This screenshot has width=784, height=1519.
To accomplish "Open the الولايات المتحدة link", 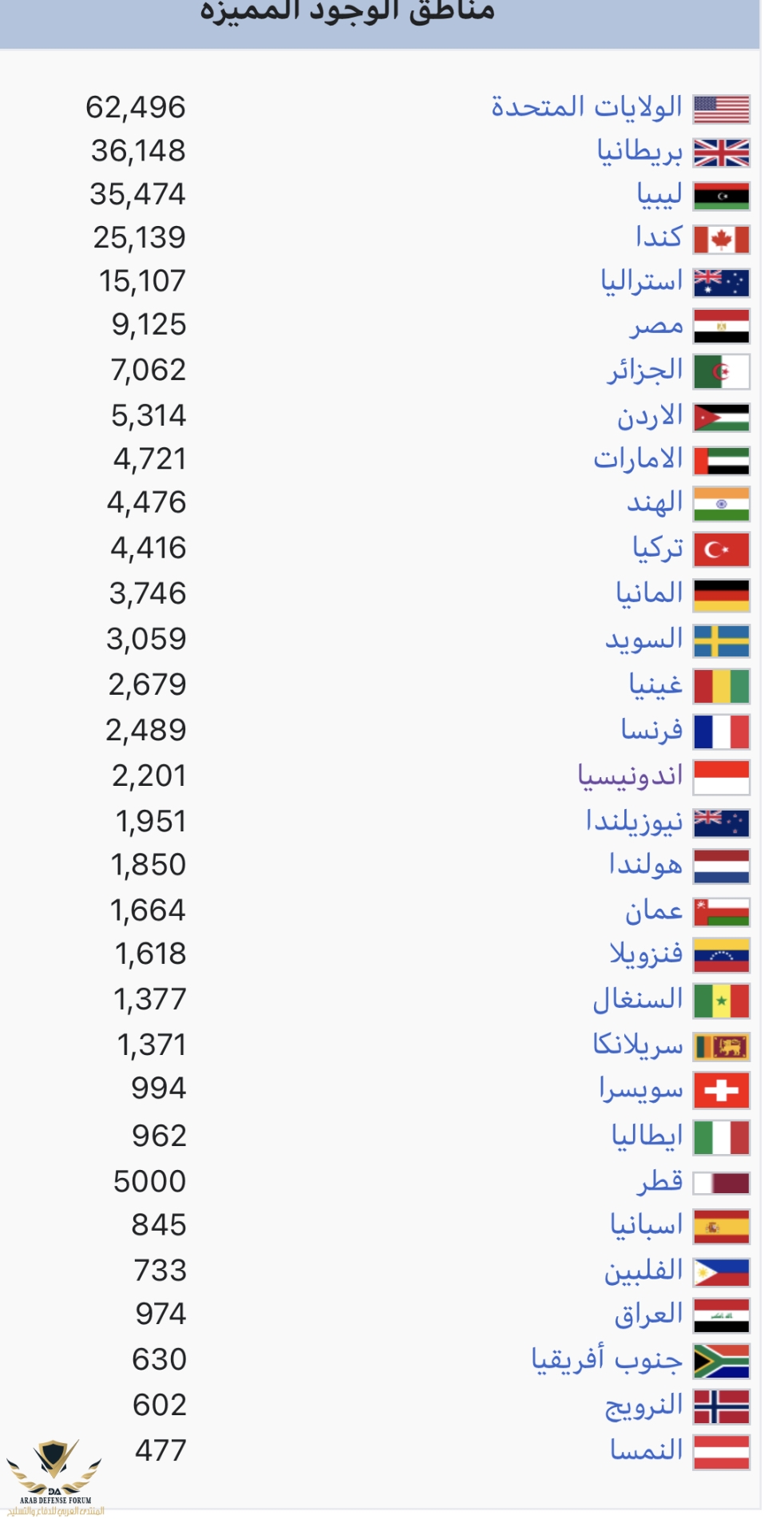I will (x=586, y=107).
